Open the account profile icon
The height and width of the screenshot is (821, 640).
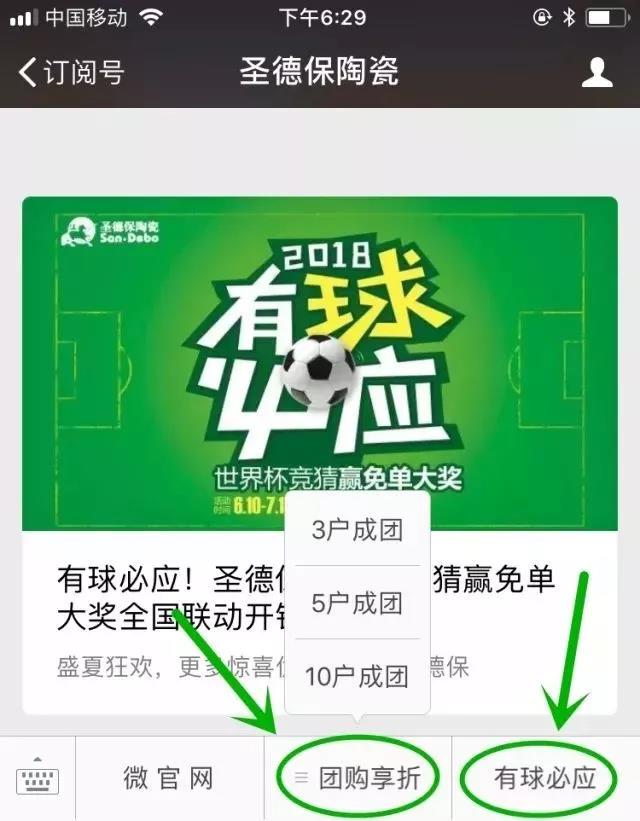coord(597,72)
